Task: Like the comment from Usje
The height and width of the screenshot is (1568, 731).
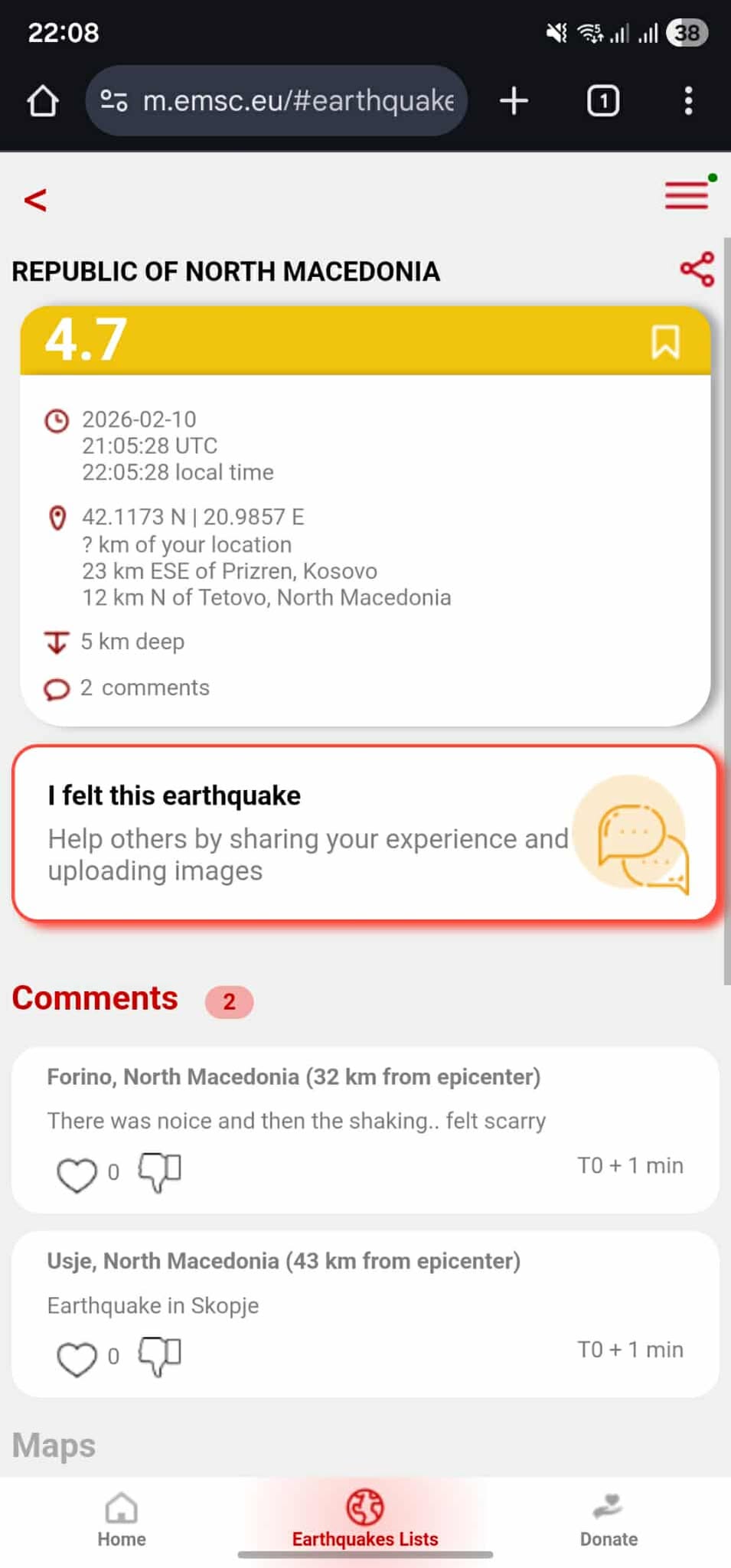Action: 77,1358
